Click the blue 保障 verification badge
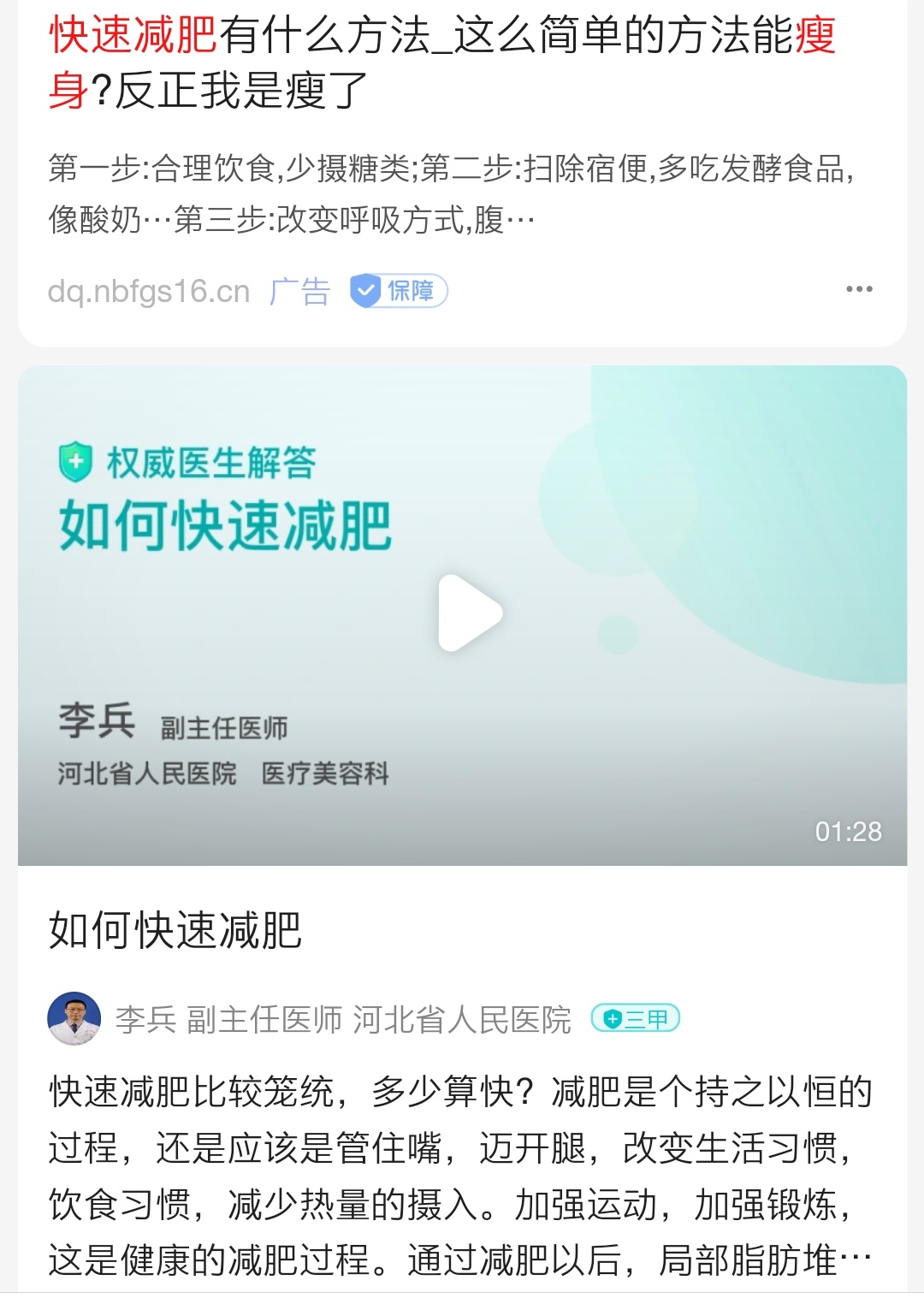The image size is (924, 1298). point(398,291)
